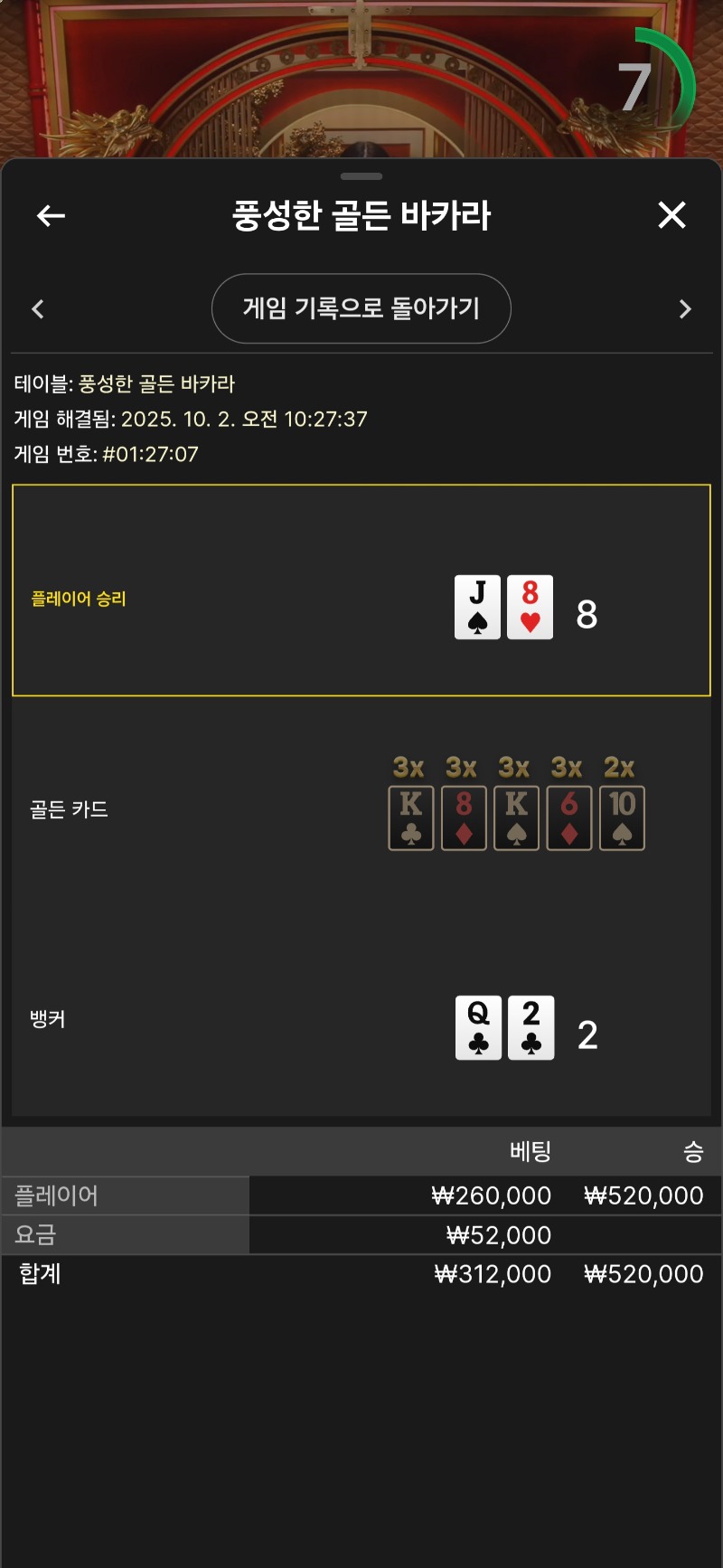Tap the 게임 기록으로 돌아가기 button

361,308
